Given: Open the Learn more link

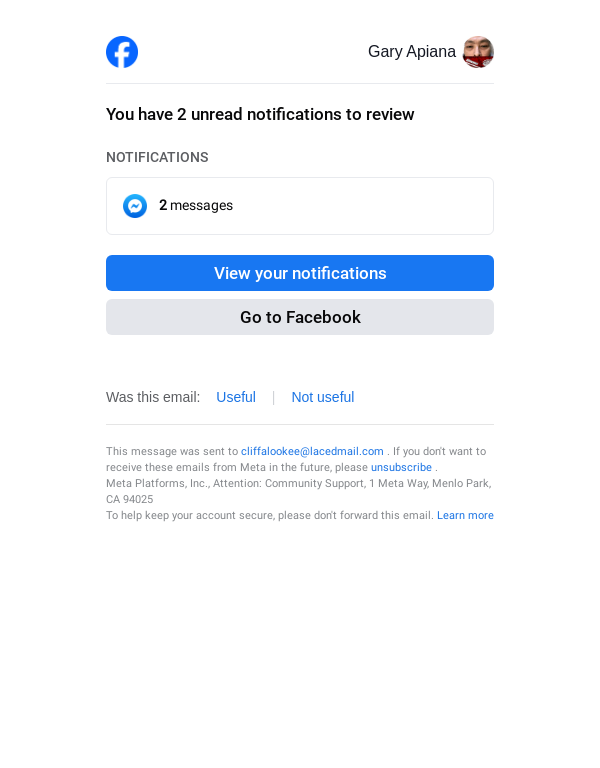Looking at the screenshot, I should pos(465,515).
